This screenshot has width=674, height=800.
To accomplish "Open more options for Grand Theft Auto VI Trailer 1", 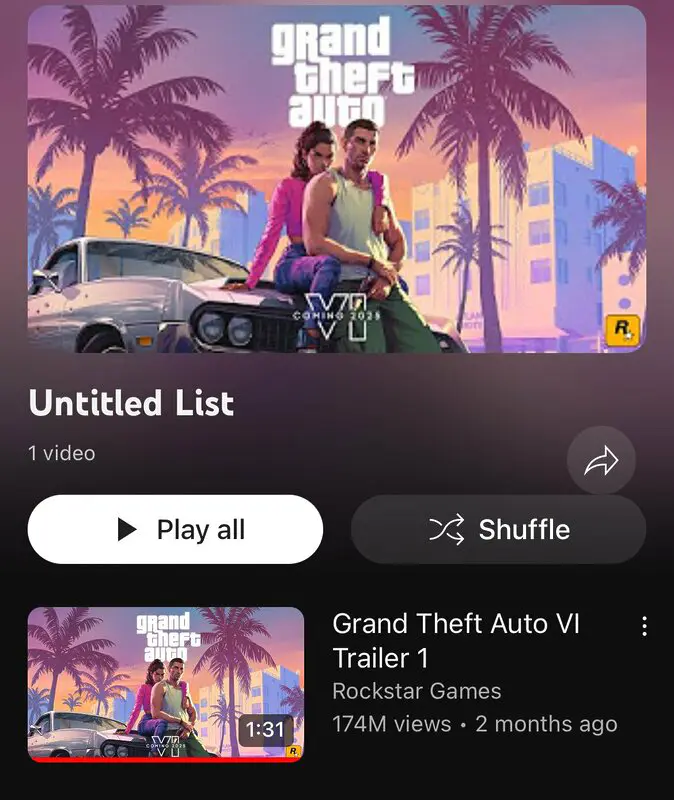I will click(644, 626).
